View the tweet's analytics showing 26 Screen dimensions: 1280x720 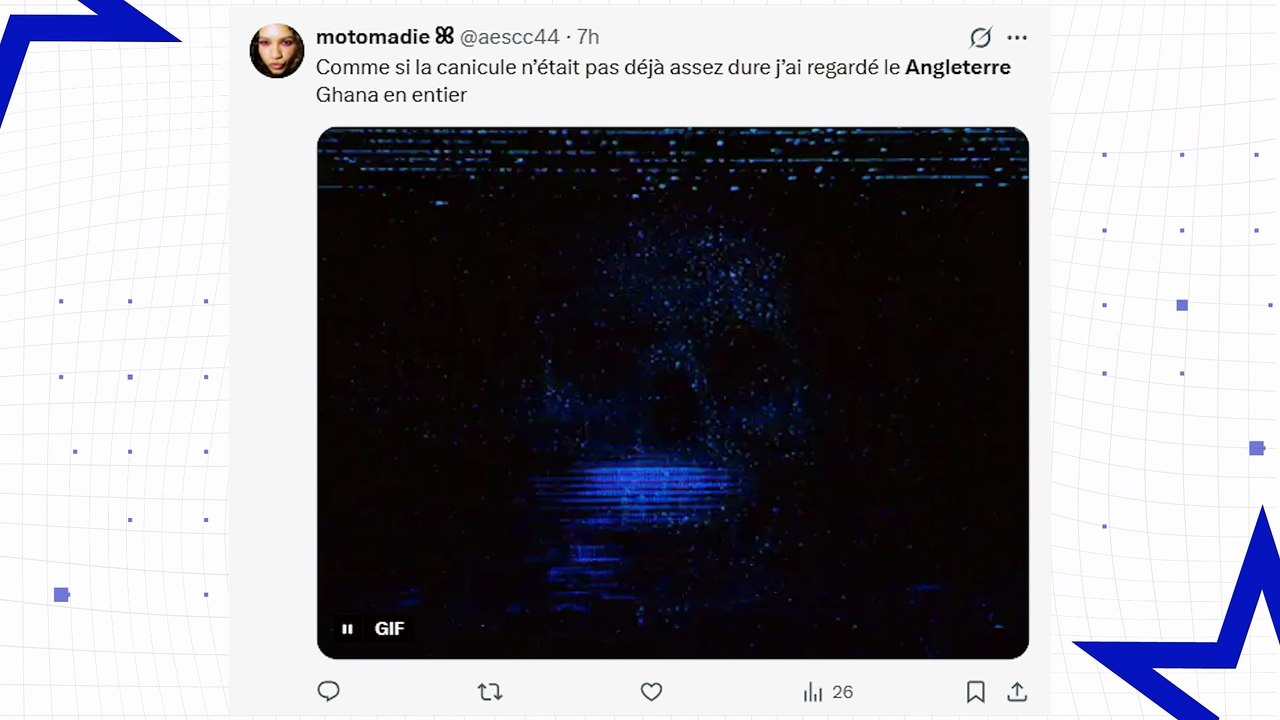click(828, 691)
